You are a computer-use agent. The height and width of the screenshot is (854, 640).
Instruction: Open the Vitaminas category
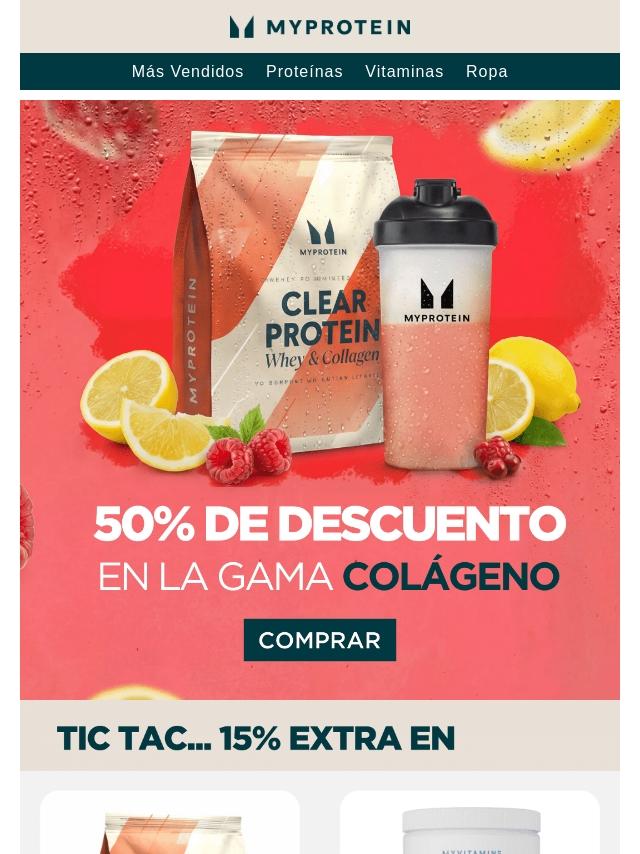pyautogui.click(x=404, y=71)
